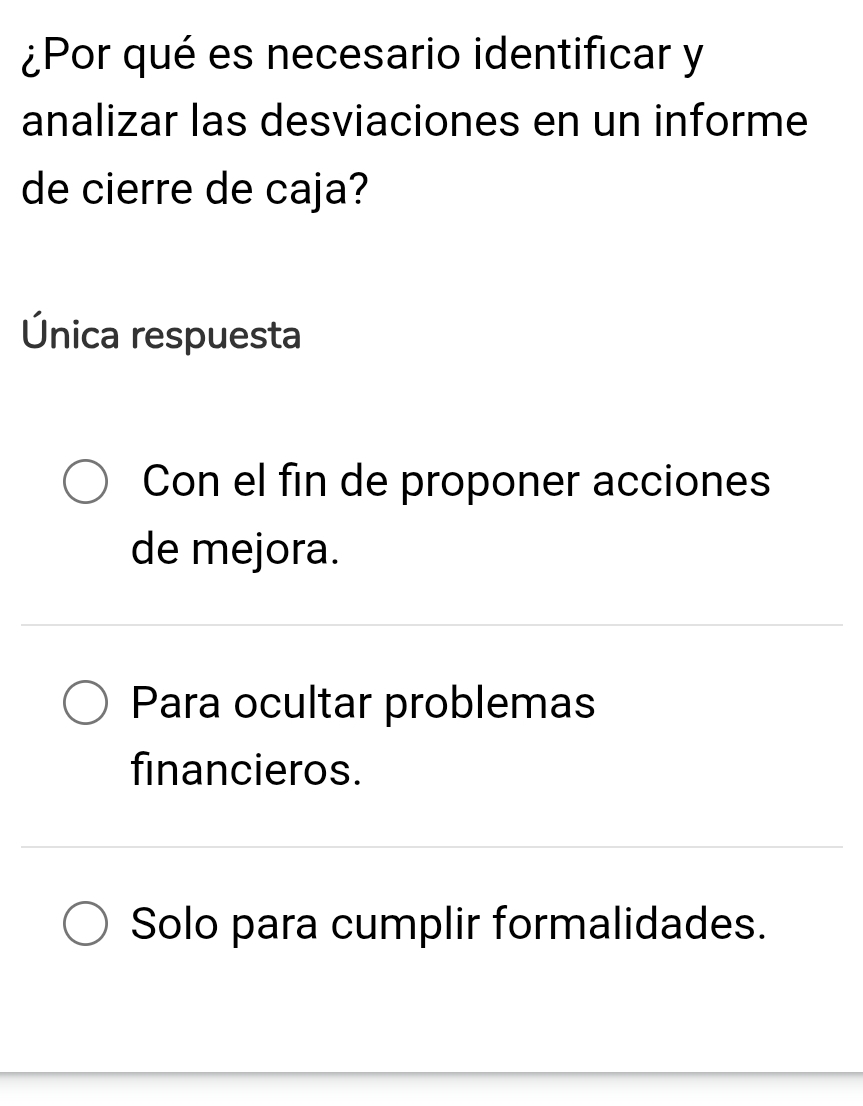Select 'Con el fin de proponer acciones de mejora'
Viewport: 863px width, 1106px height.
(88, 482)
